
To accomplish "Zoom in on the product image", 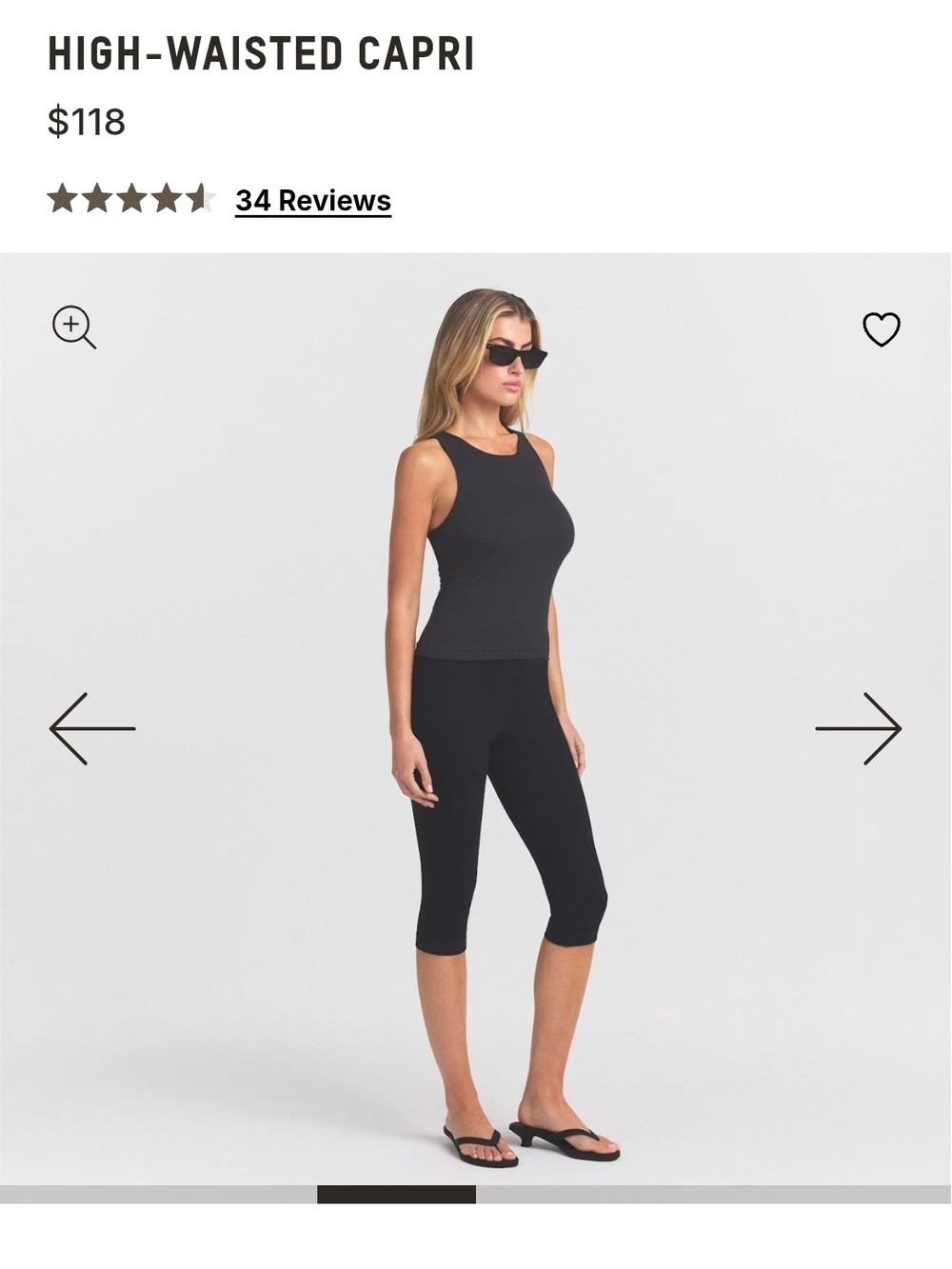I will point(74,327).
